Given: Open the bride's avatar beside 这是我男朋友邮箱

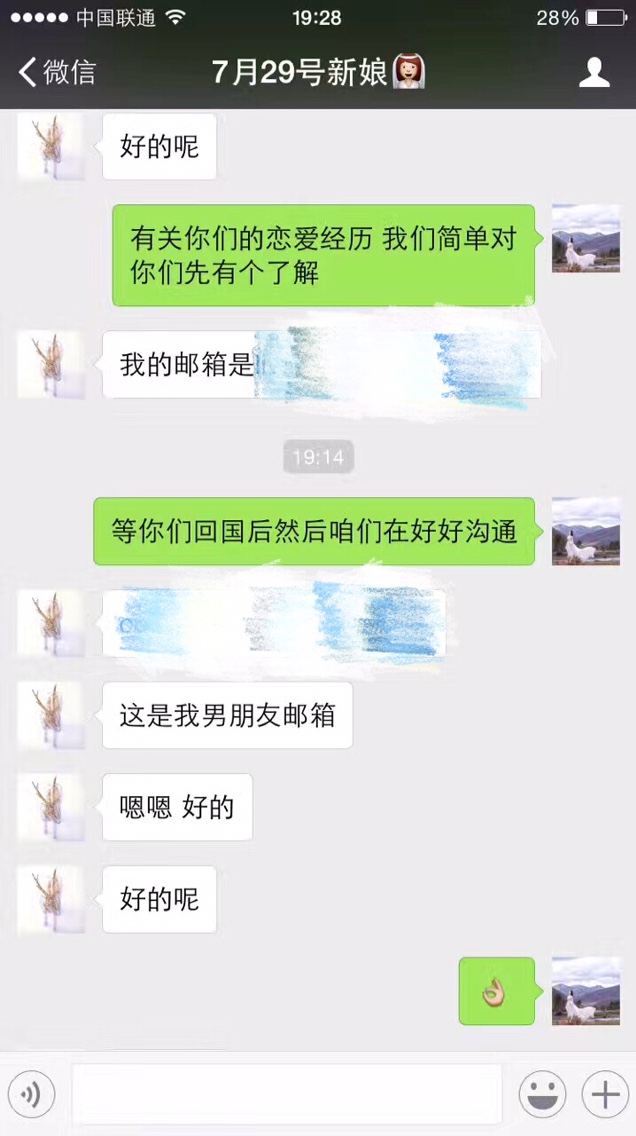Looking at the screenshot, I should [51, 715].
